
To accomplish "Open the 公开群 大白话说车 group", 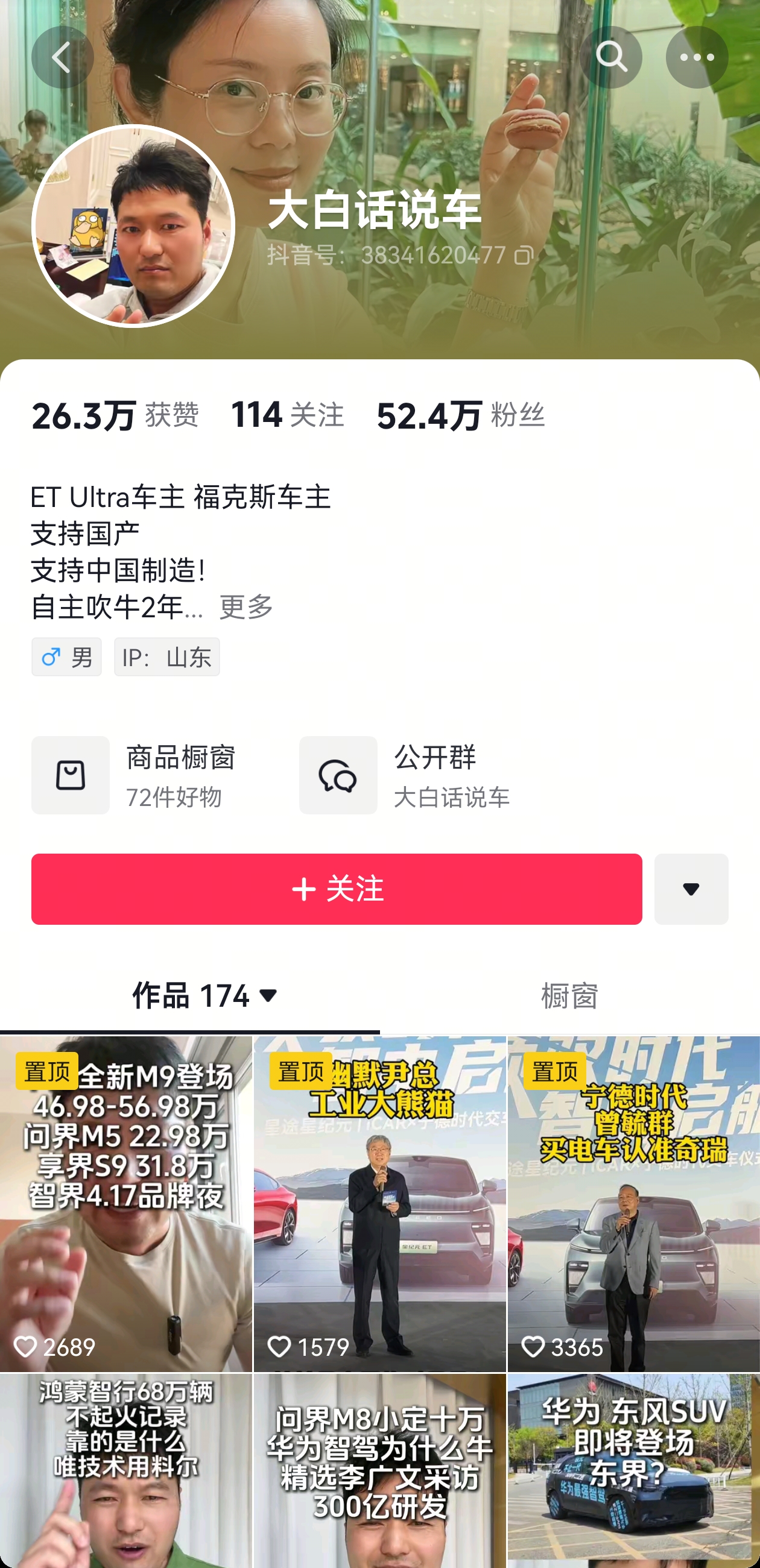I will pos(405,775).
